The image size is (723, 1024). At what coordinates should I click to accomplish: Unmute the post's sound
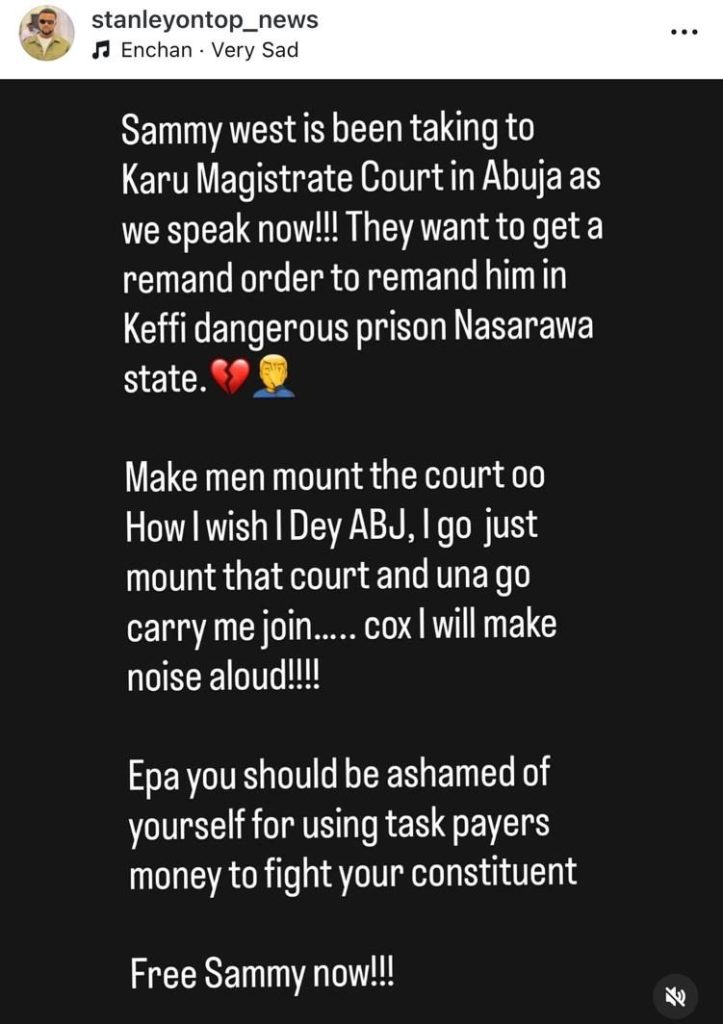point(675,996)
